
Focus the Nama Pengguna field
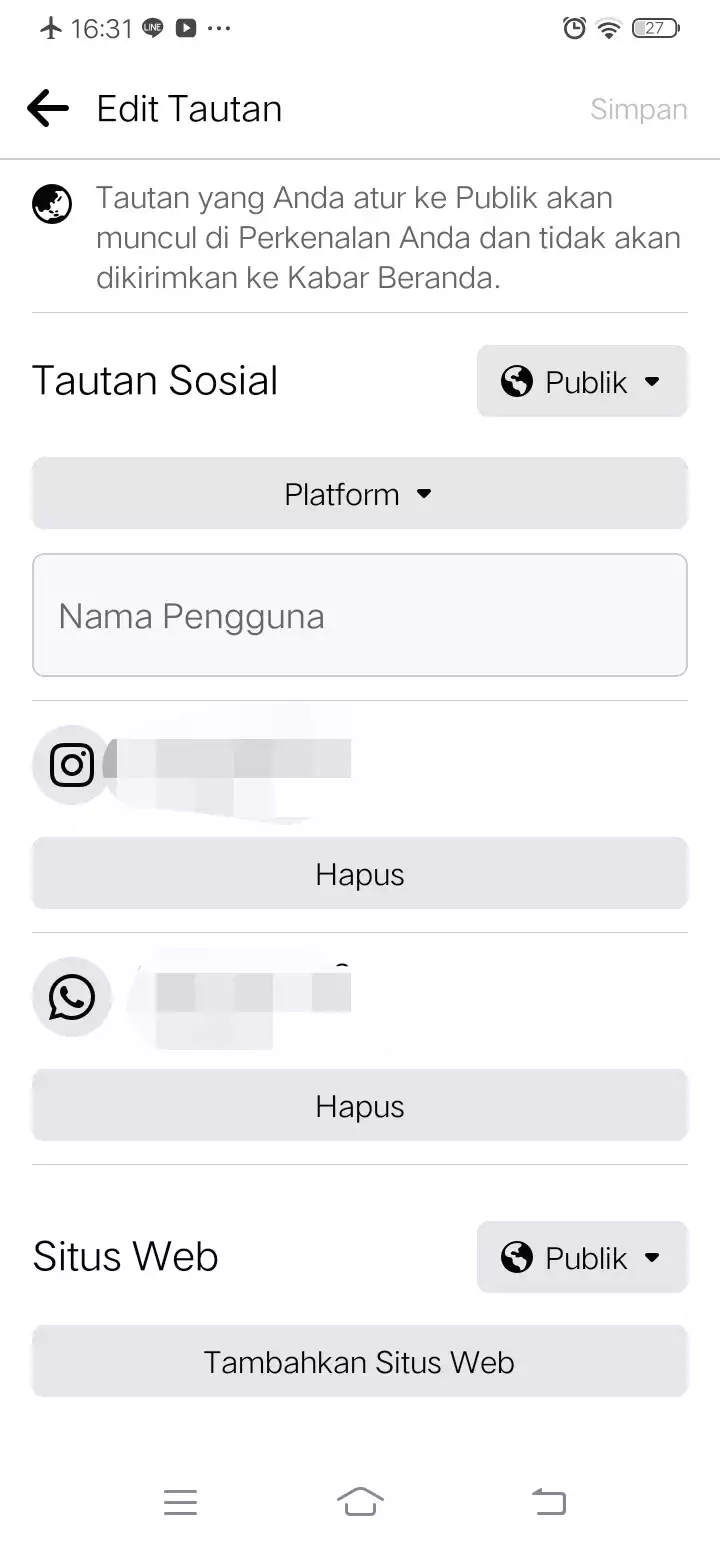pos(360,615)
